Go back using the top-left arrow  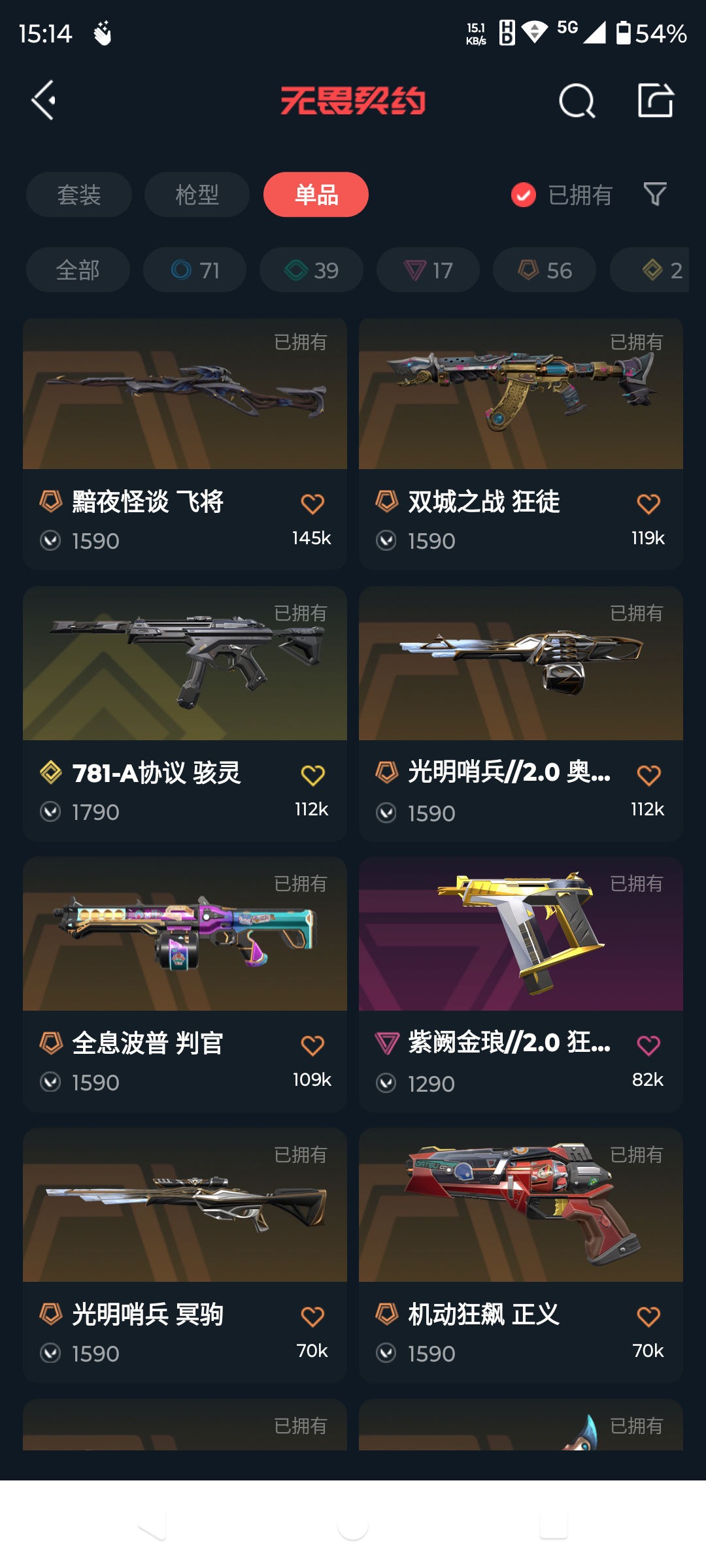click(43, 101)
